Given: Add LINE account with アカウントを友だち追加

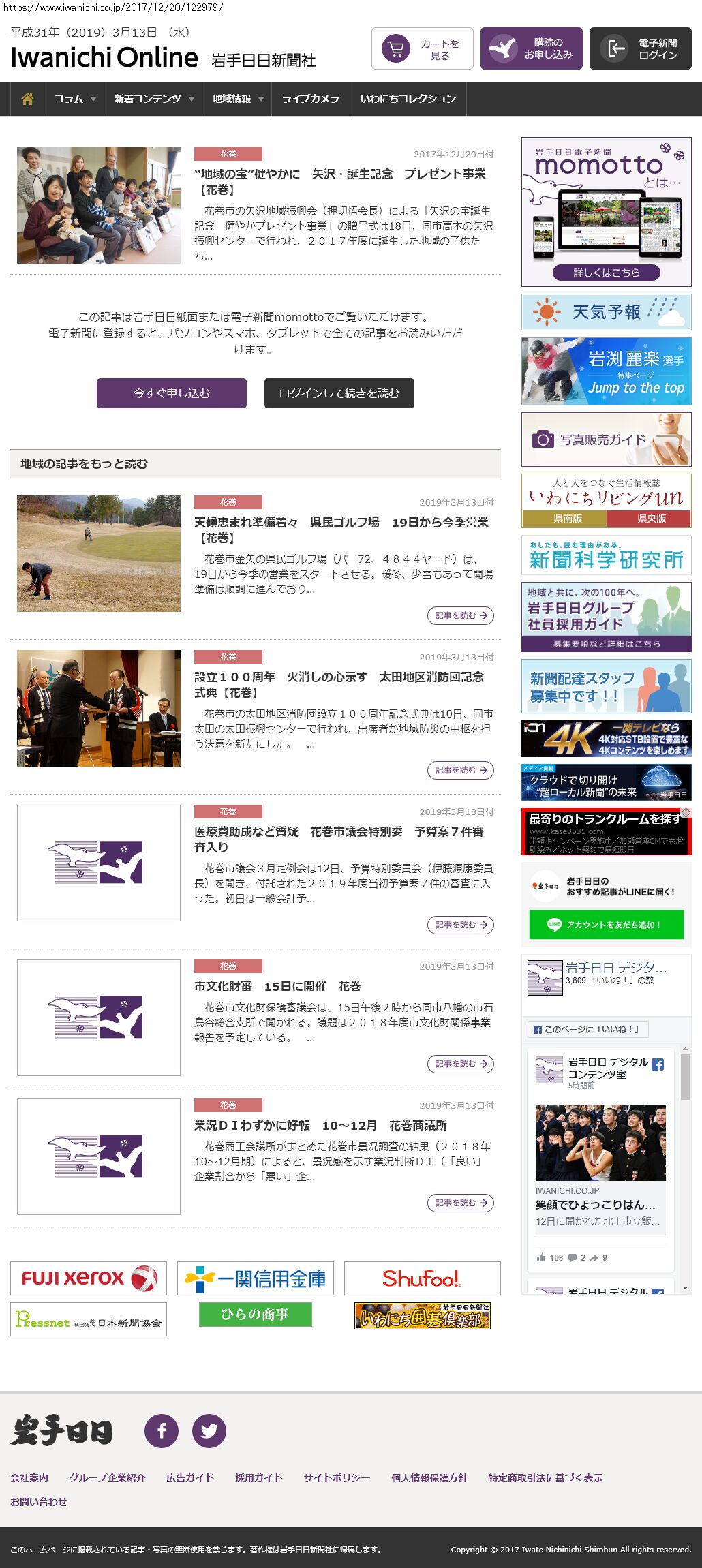Looking at the screenshot, I should point(606,925).
